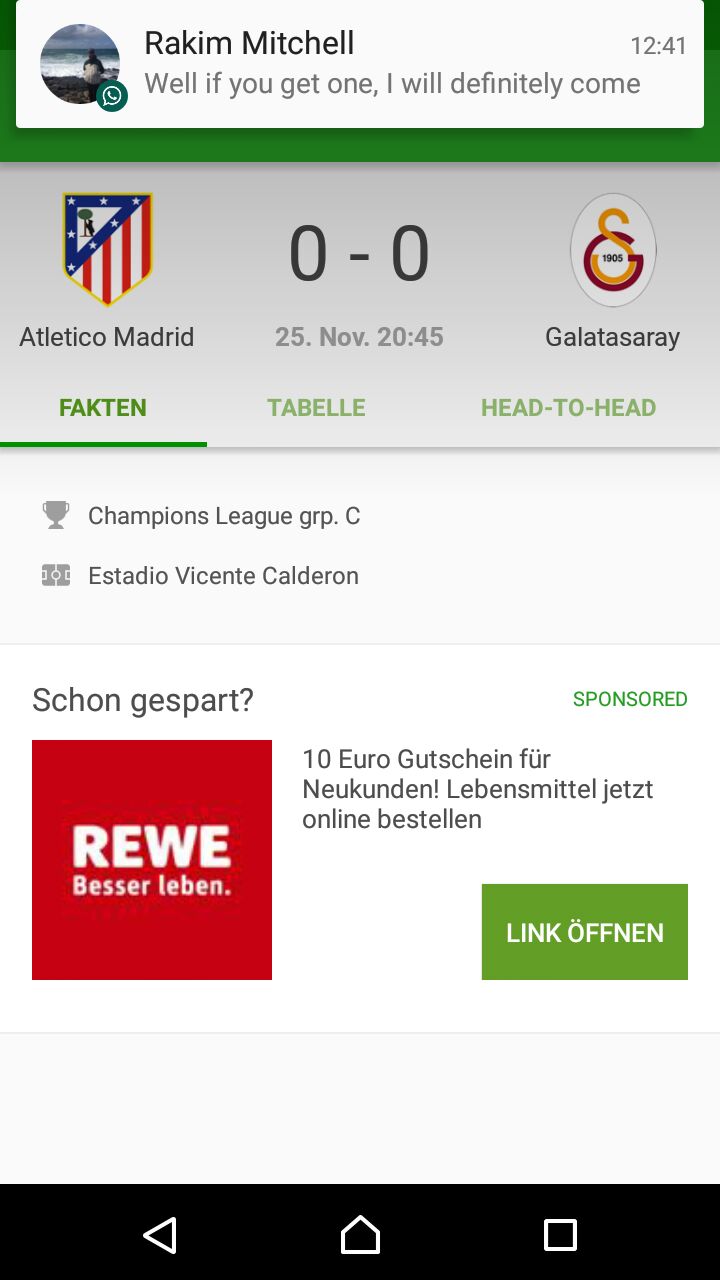This screenshot has width=720, height=1280.
Task: Go back with the system back button
Action: [160, 1235]
